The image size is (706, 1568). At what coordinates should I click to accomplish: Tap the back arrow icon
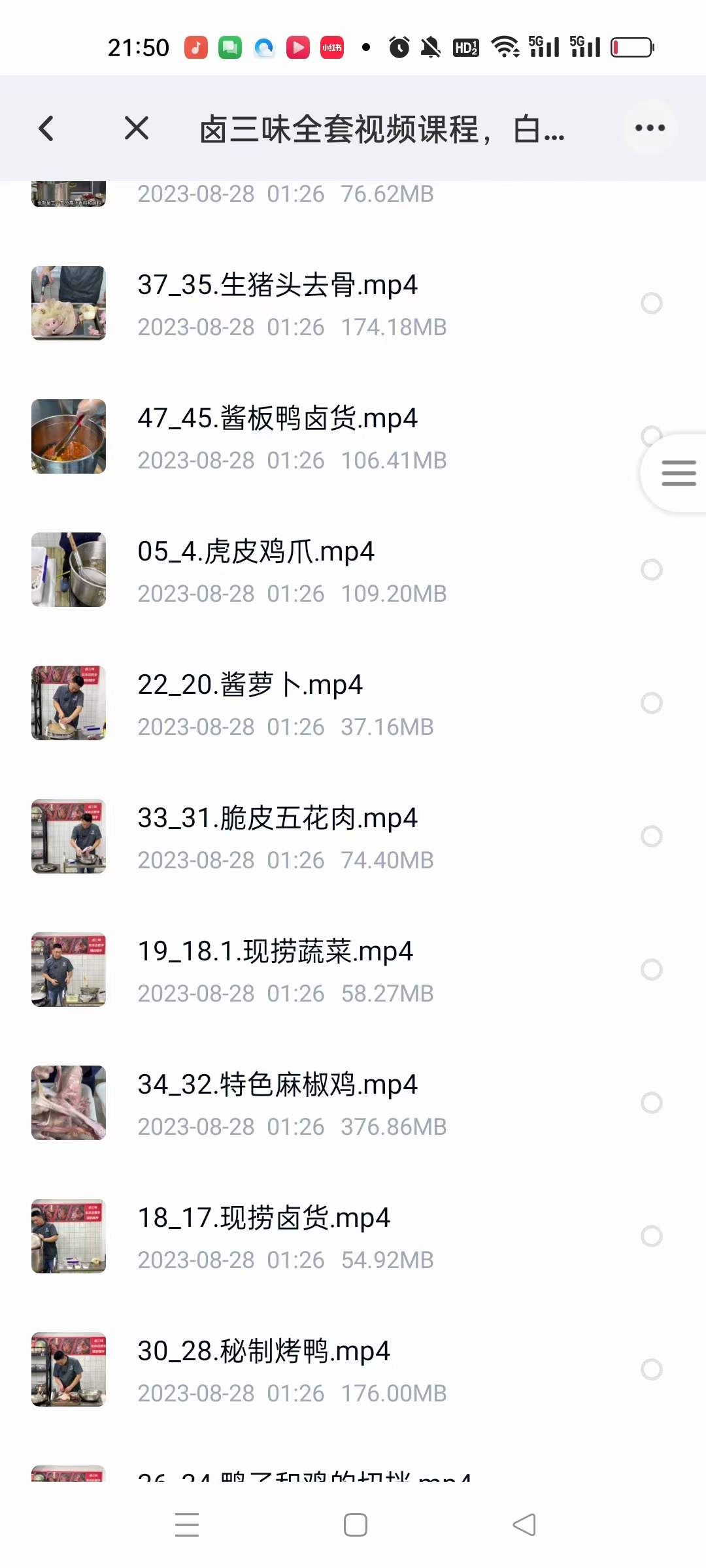[46, 128]
